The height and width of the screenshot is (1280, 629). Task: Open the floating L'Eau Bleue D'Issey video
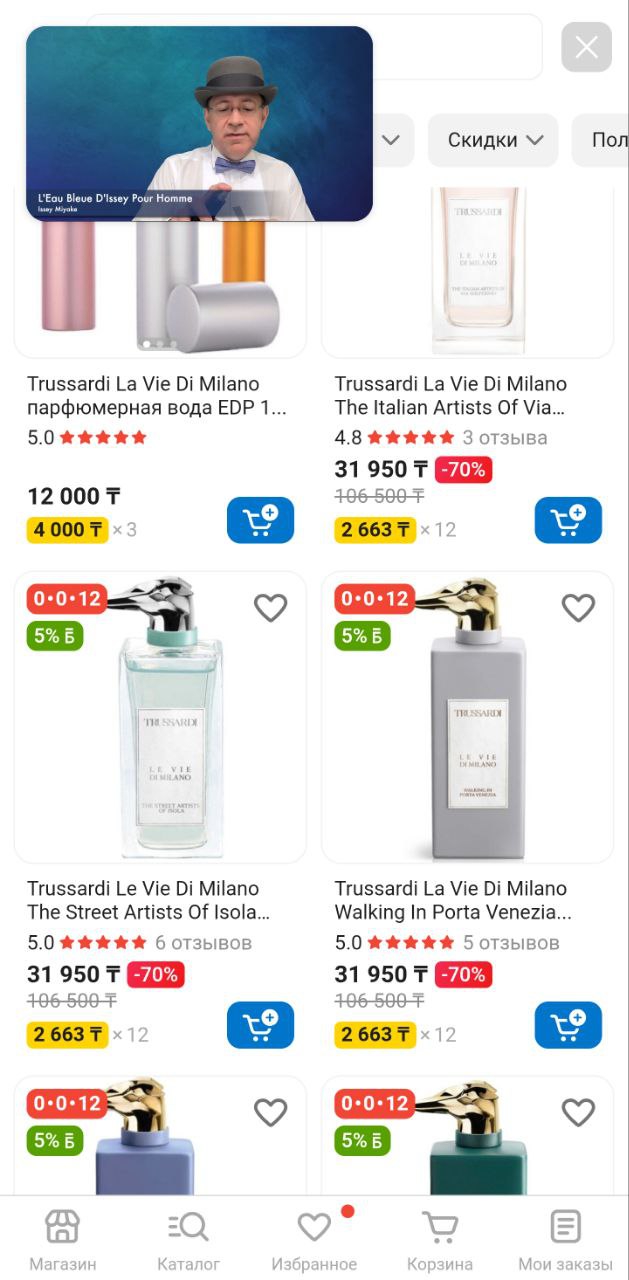point(199,123)
